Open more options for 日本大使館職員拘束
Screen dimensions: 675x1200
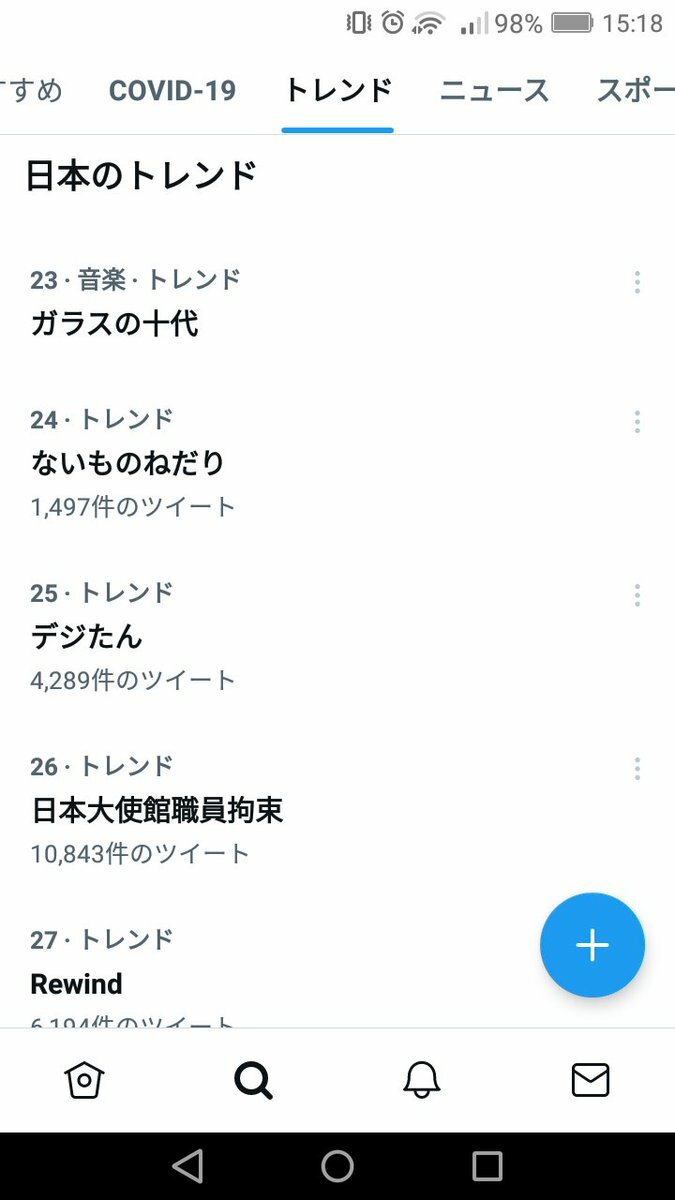tap(637, 769)
